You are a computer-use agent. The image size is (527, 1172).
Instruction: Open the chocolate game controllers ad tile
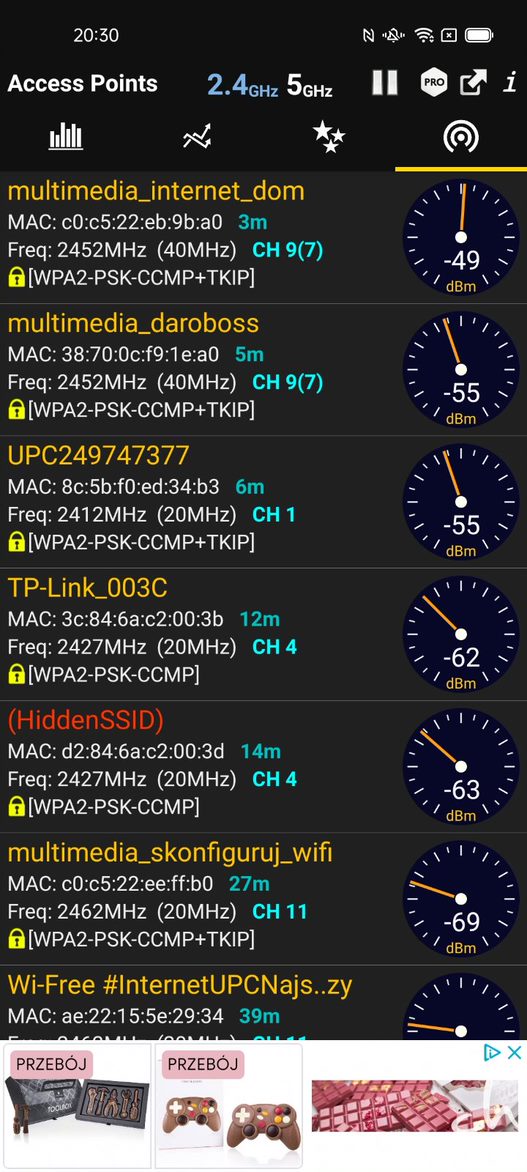[228, 1105]
